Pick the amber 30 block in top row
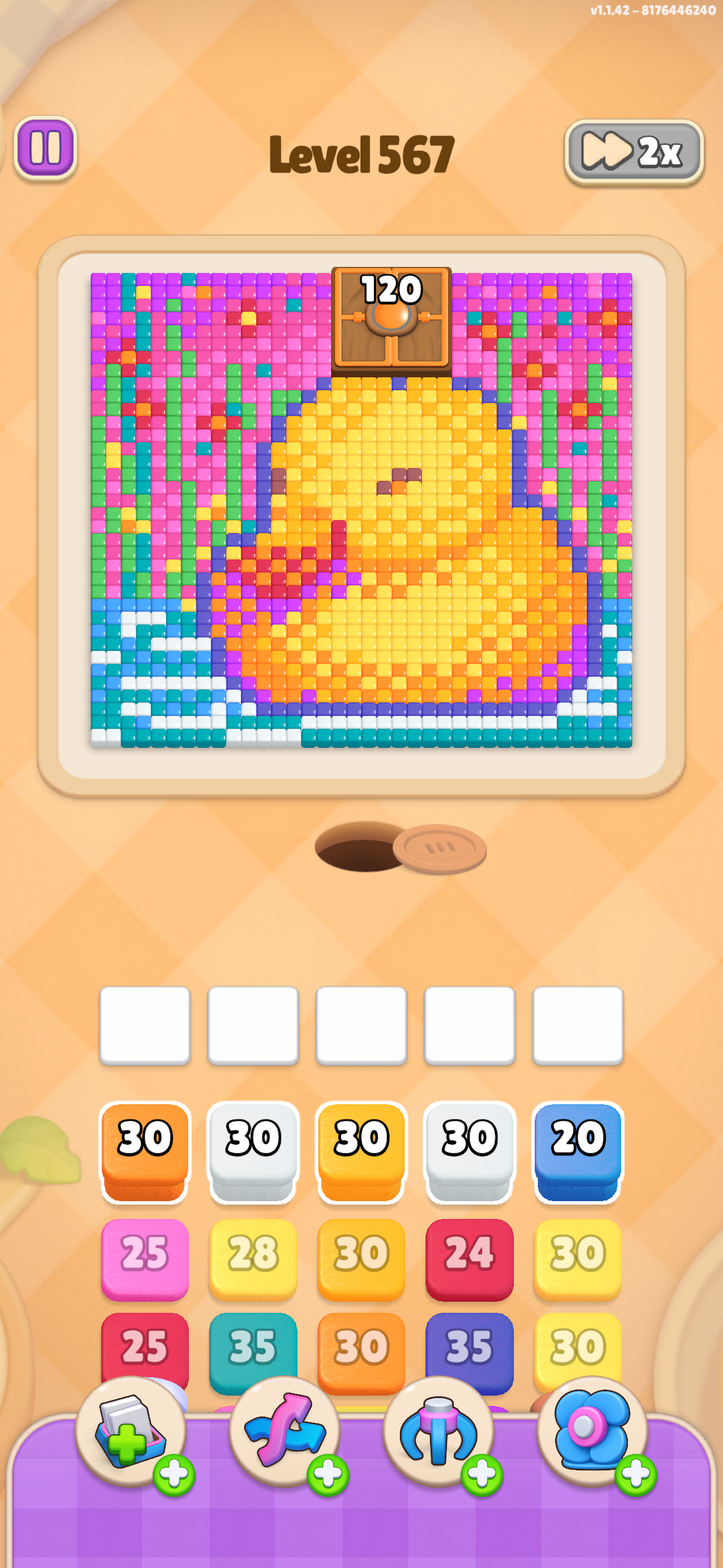This screenshot has height=1568, width=723. click(361, 1151)
